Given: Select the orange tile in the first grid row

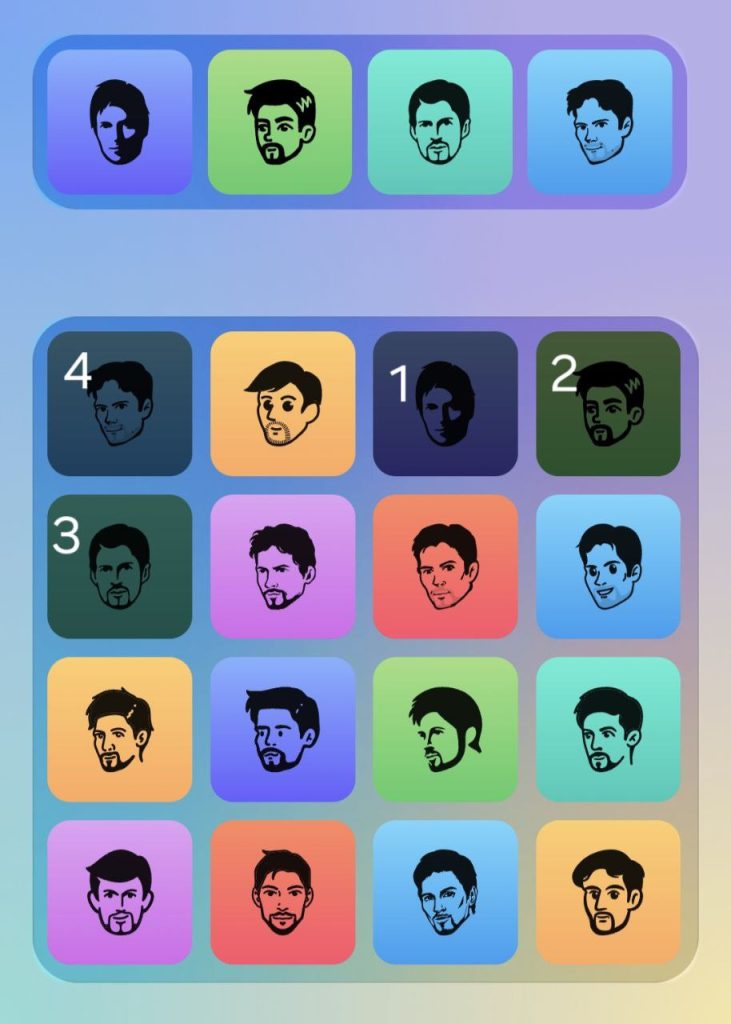Looking at the screenshot, I should tap(282, 403).
